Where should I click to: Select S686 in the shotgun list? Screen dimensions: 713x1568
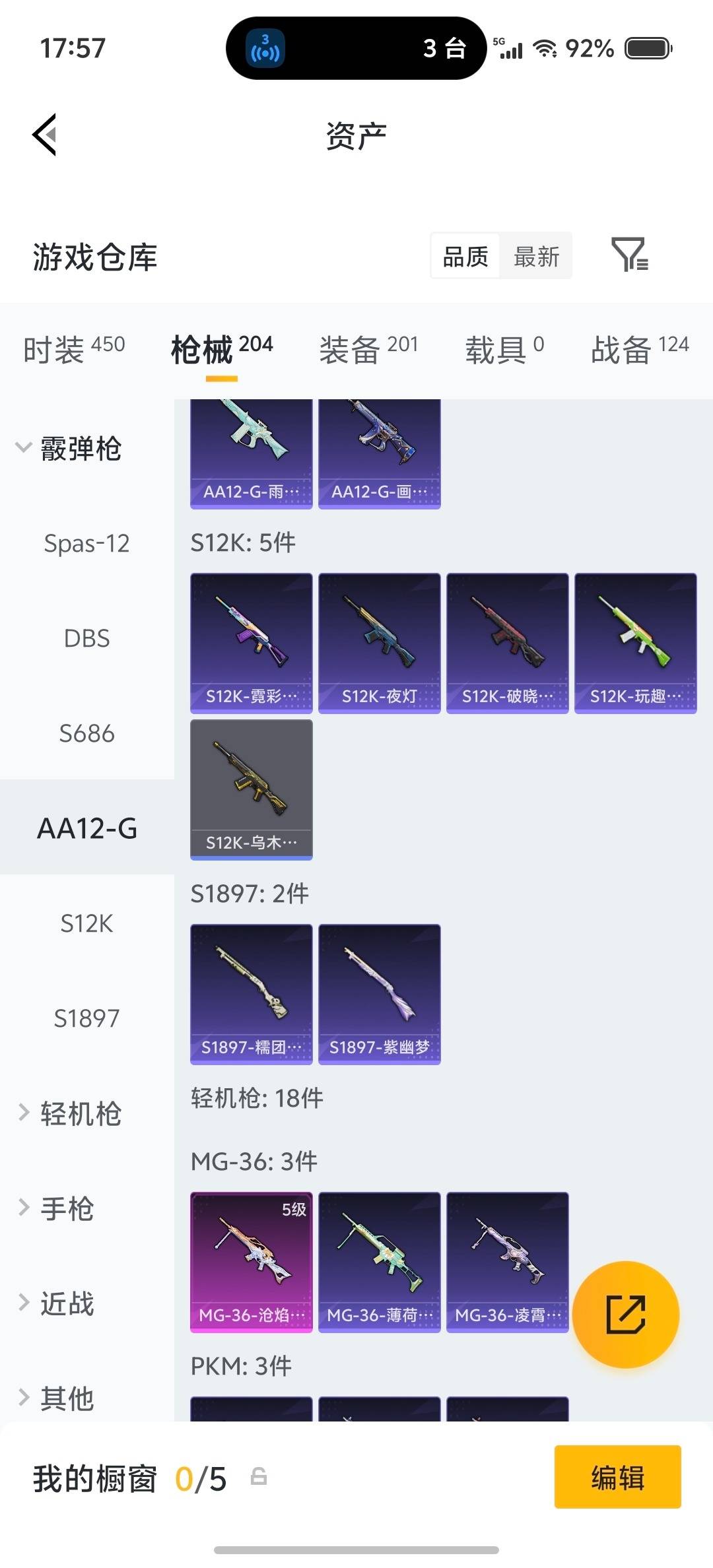[x=86, y=734]
